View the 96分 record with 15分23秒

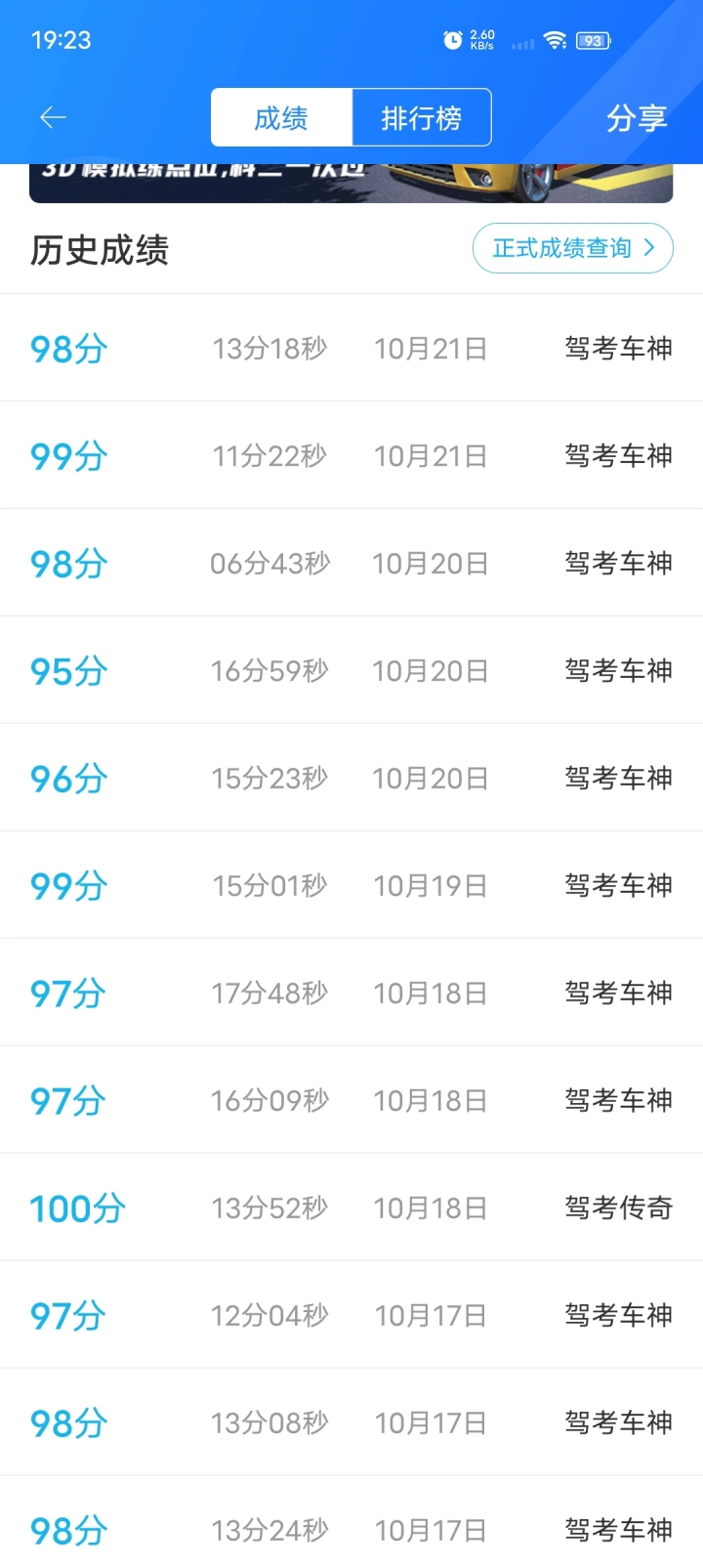tap(351, 778)
